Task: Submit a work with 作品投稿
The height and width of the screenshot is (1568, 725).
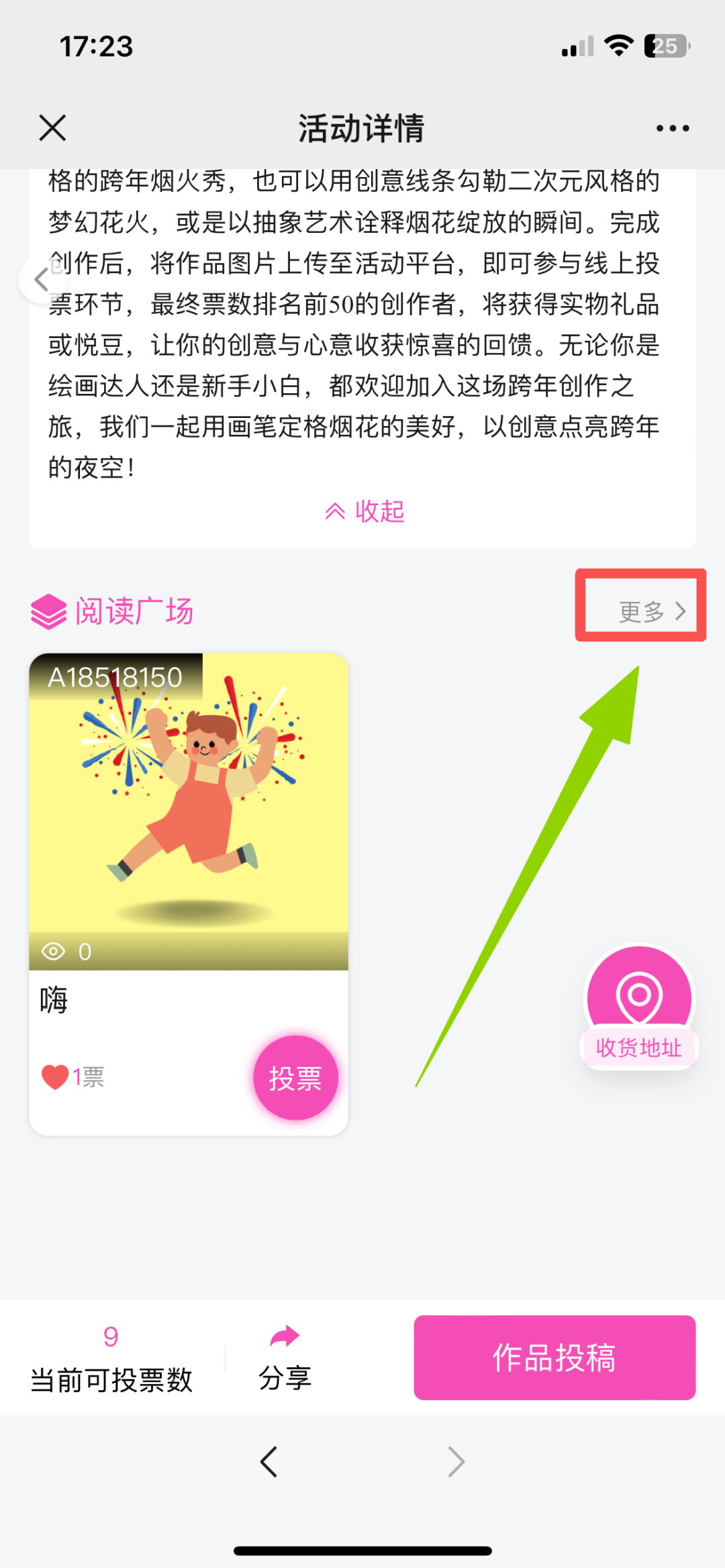Action: [554, 1357]
